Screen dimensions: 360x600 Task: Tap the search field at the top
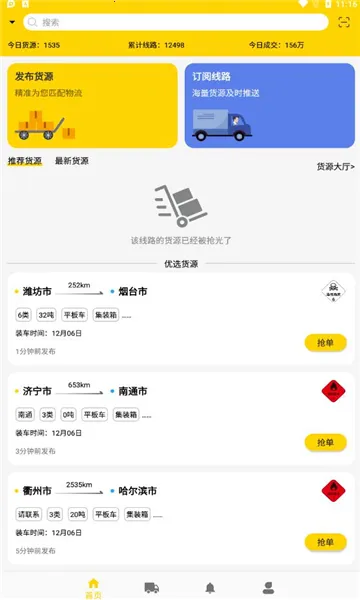point(176,22)
